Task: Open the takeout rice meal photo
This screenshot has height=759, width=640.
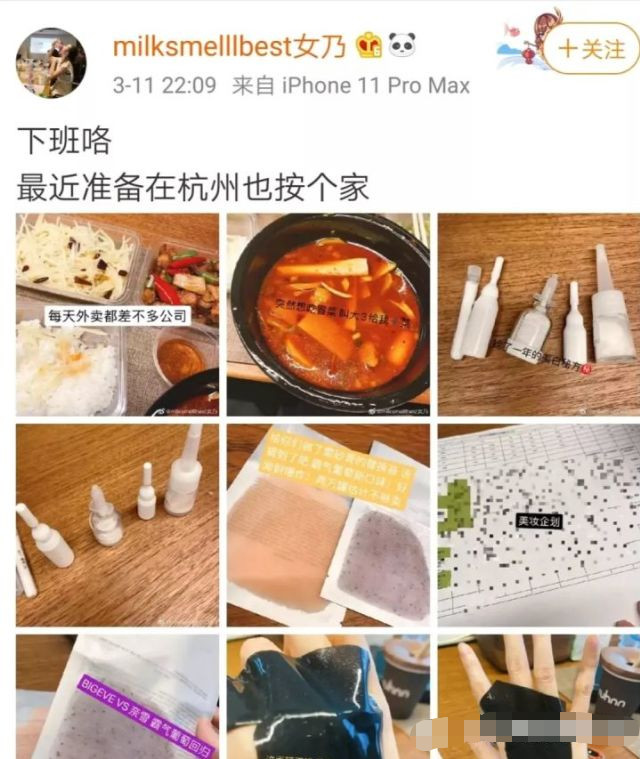Action: [x=117, y=314]
